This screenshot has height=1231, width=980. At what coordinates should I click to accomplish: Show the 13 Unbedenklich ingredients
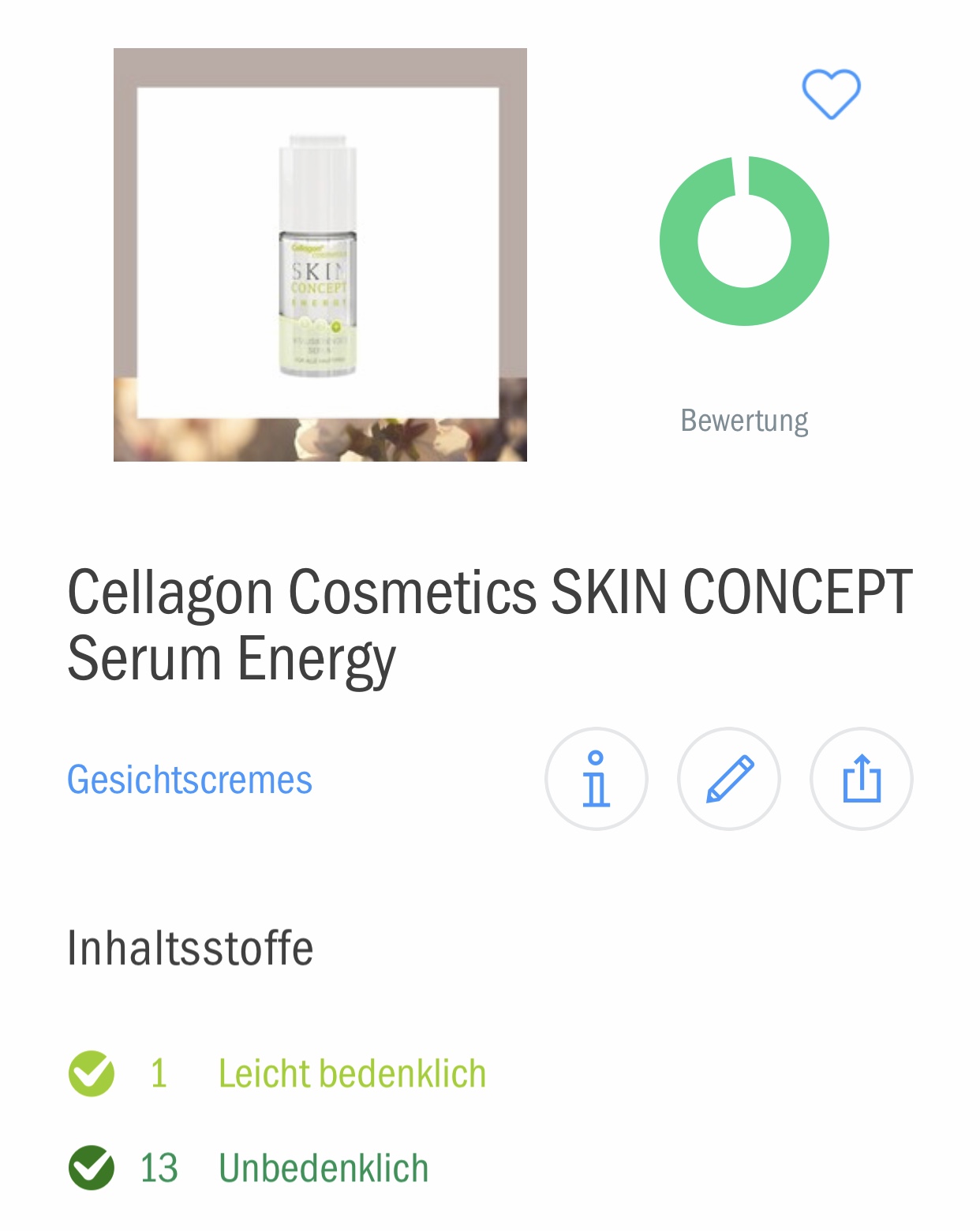(323, 1168)
